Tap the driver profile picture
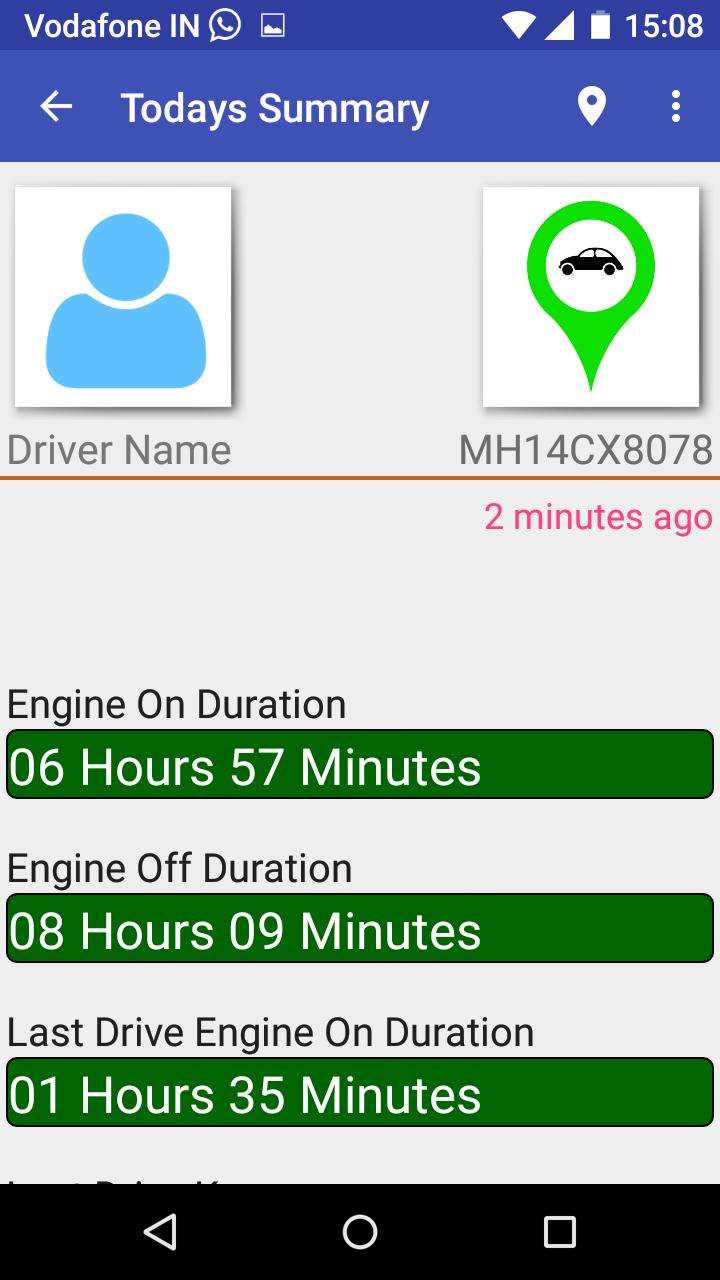 point(123,297)
